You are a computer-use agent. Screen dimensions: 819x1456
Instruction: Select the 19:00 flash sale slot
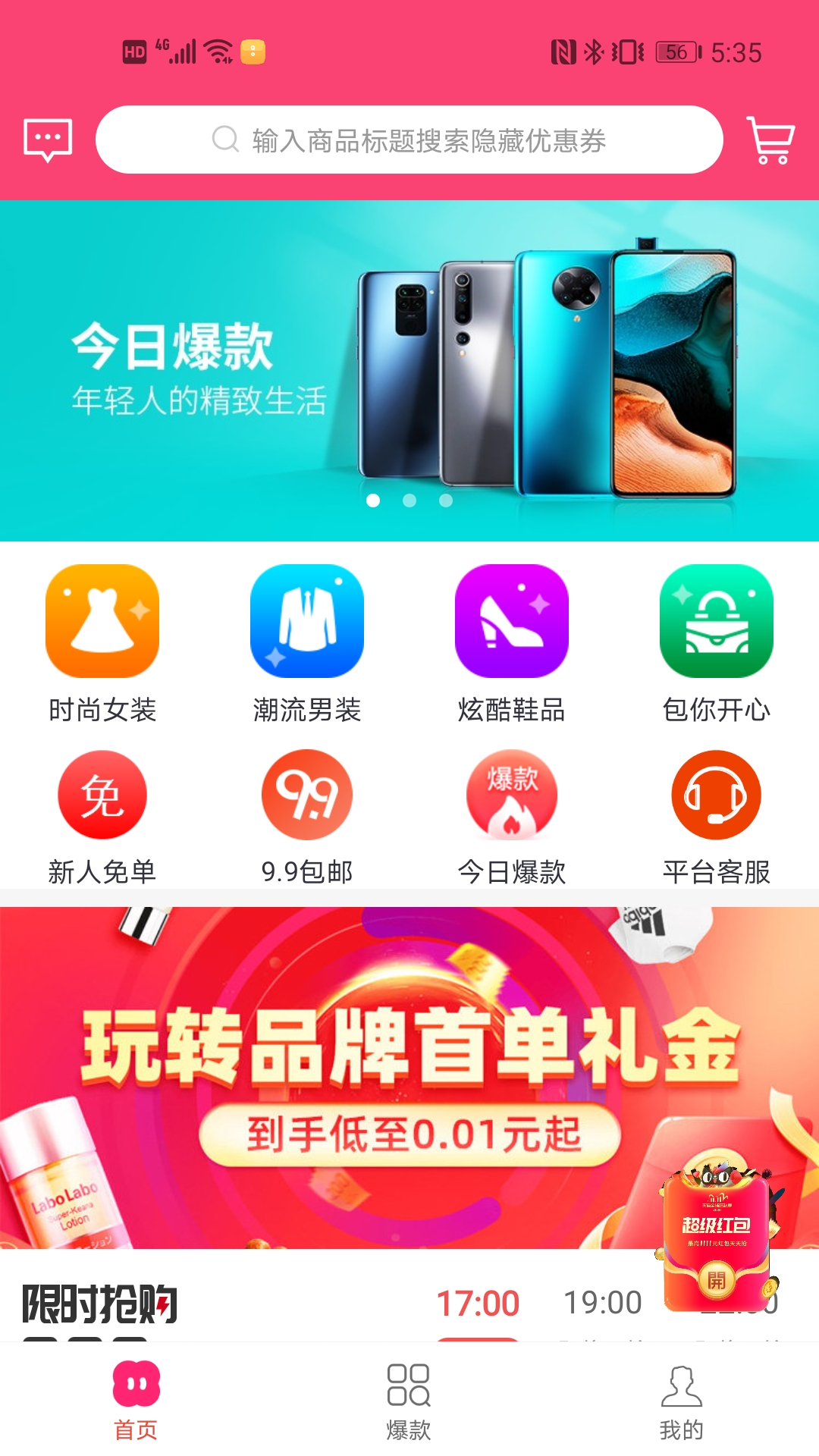[603, 1304]
